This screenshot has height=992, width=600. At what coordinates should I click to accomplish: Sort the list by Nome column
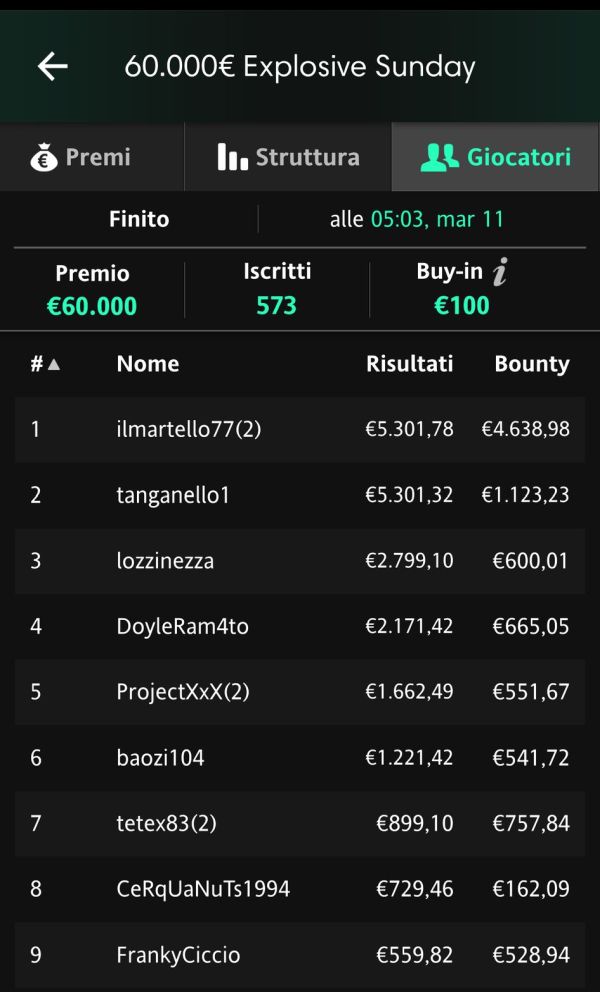148,364
